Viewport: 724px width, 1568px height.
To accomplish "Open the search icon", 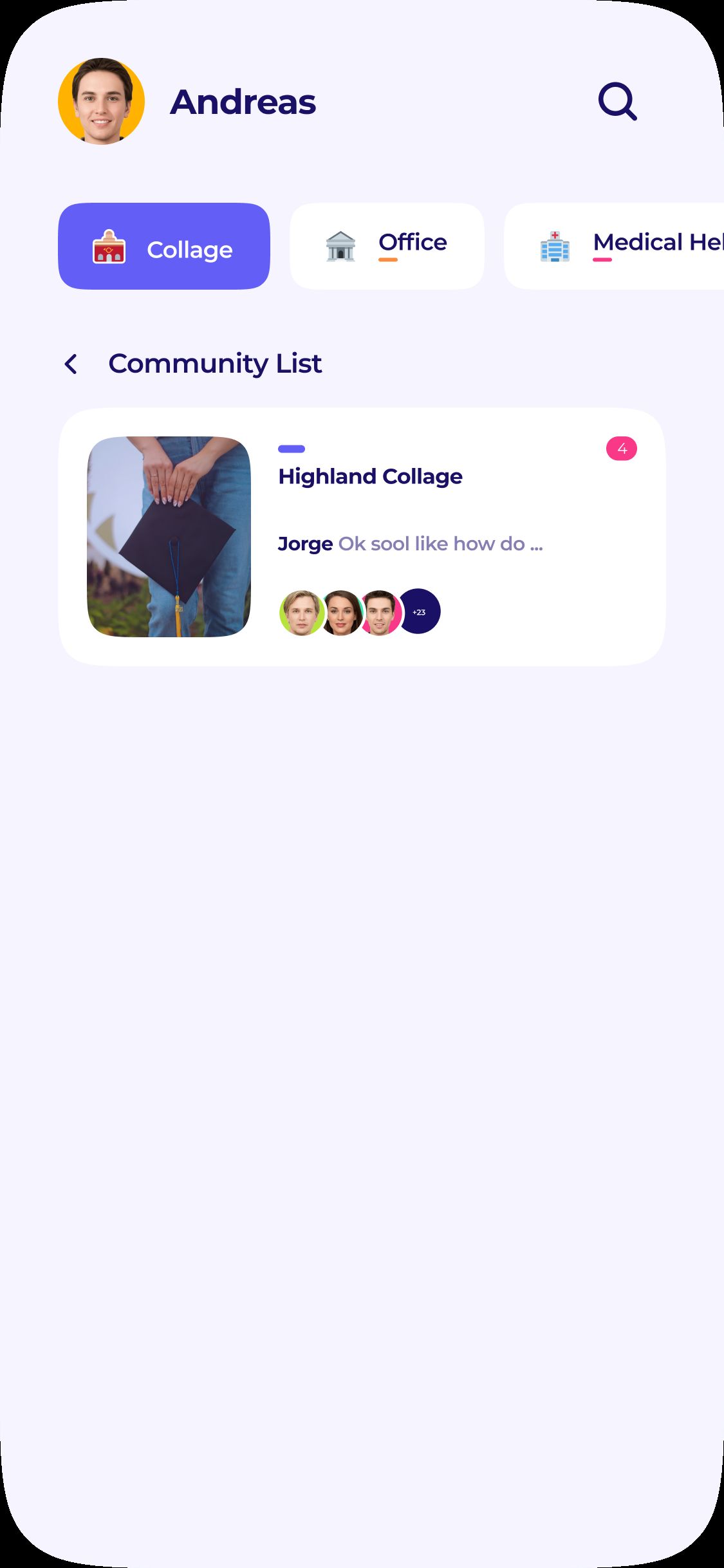I will click(617, 101).
